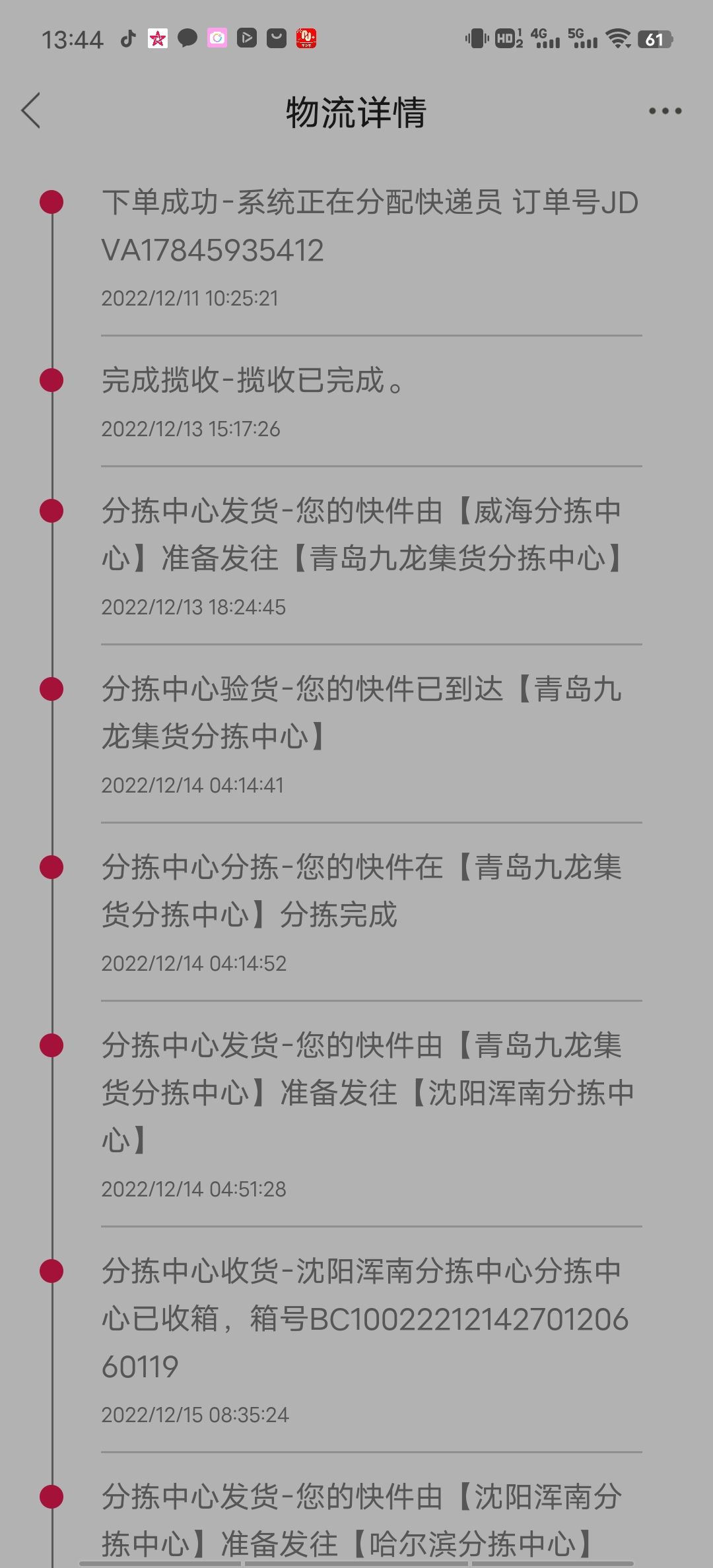Go back from the 物流详情 page

click(x=31, y=110)
